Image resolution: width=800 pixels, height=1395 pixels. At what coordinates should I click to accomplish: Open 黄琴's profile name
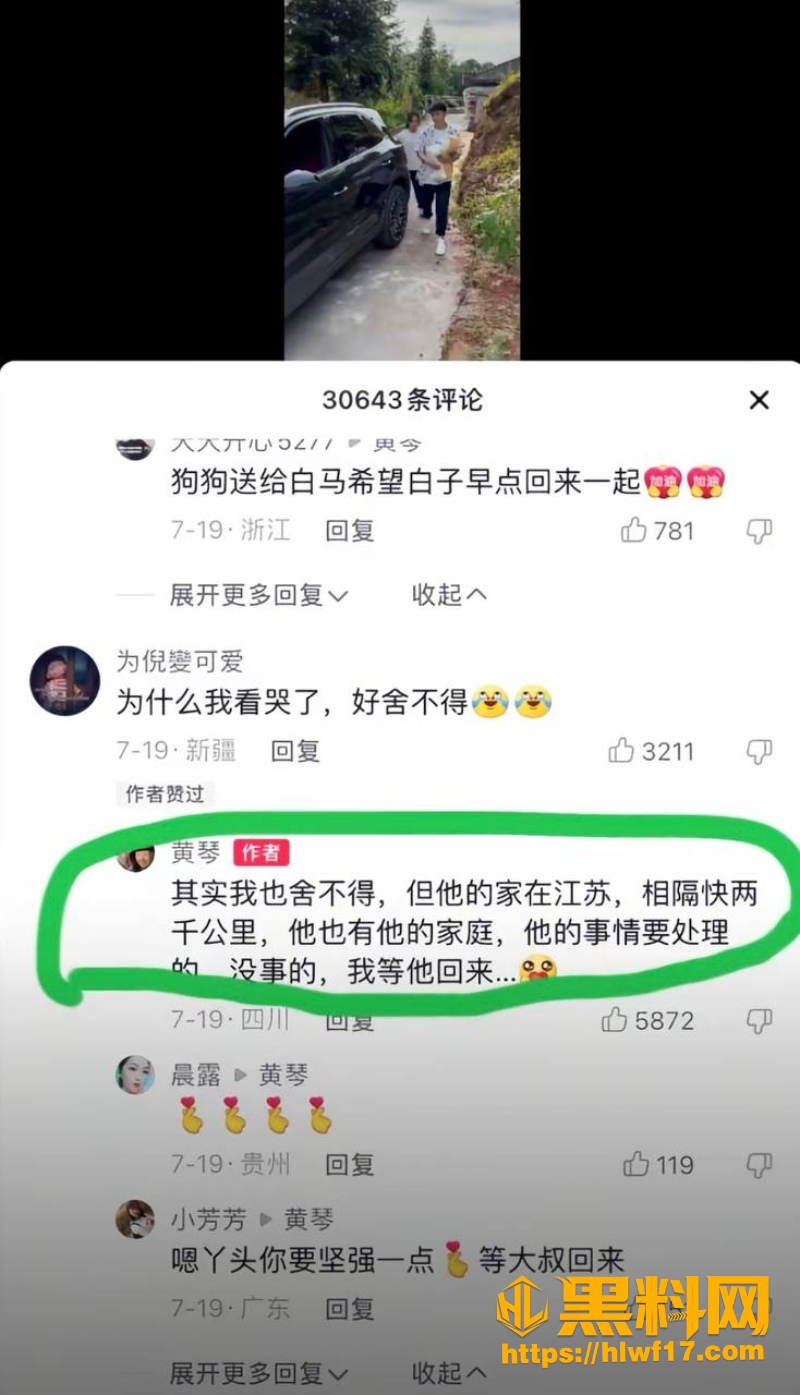[x=196, y=852]
